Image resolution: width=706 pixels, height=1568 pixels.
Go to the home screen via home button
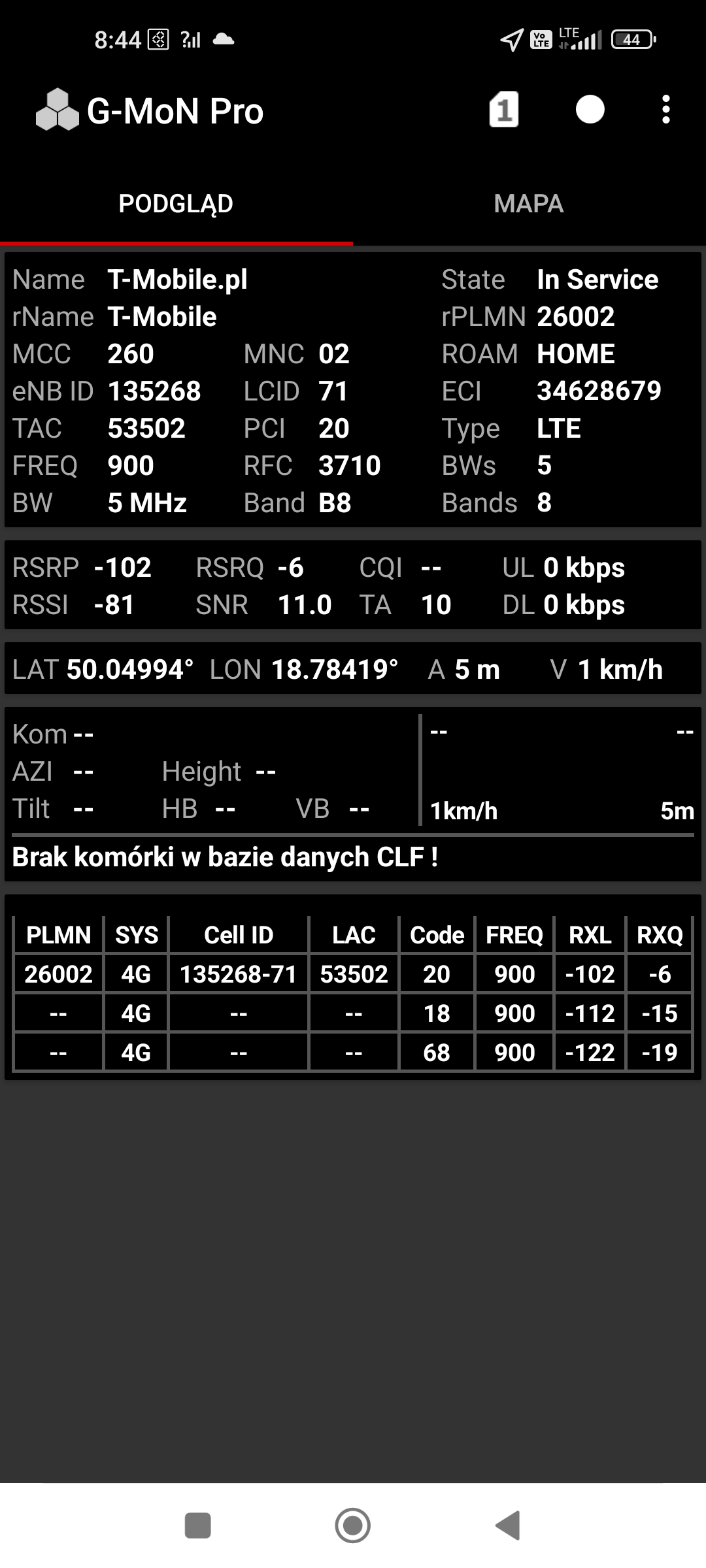(352, 1526)
